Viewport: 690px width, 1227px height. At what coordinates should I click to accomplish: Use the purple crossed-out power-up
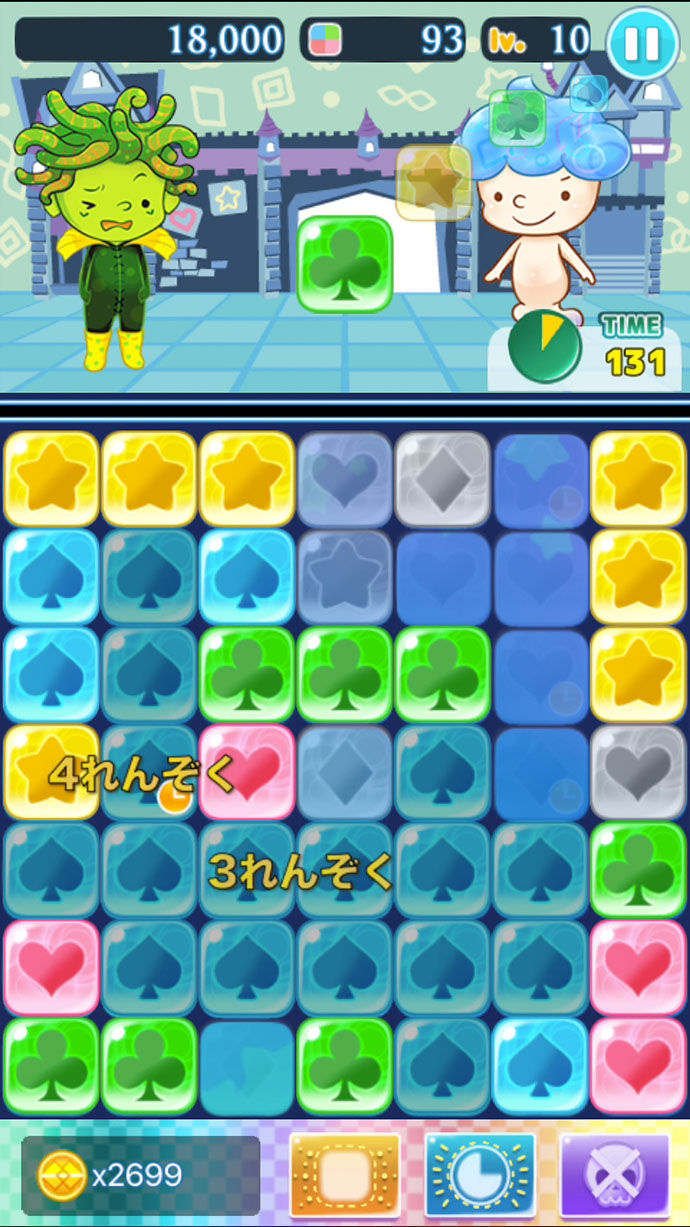click(613, 1174)
